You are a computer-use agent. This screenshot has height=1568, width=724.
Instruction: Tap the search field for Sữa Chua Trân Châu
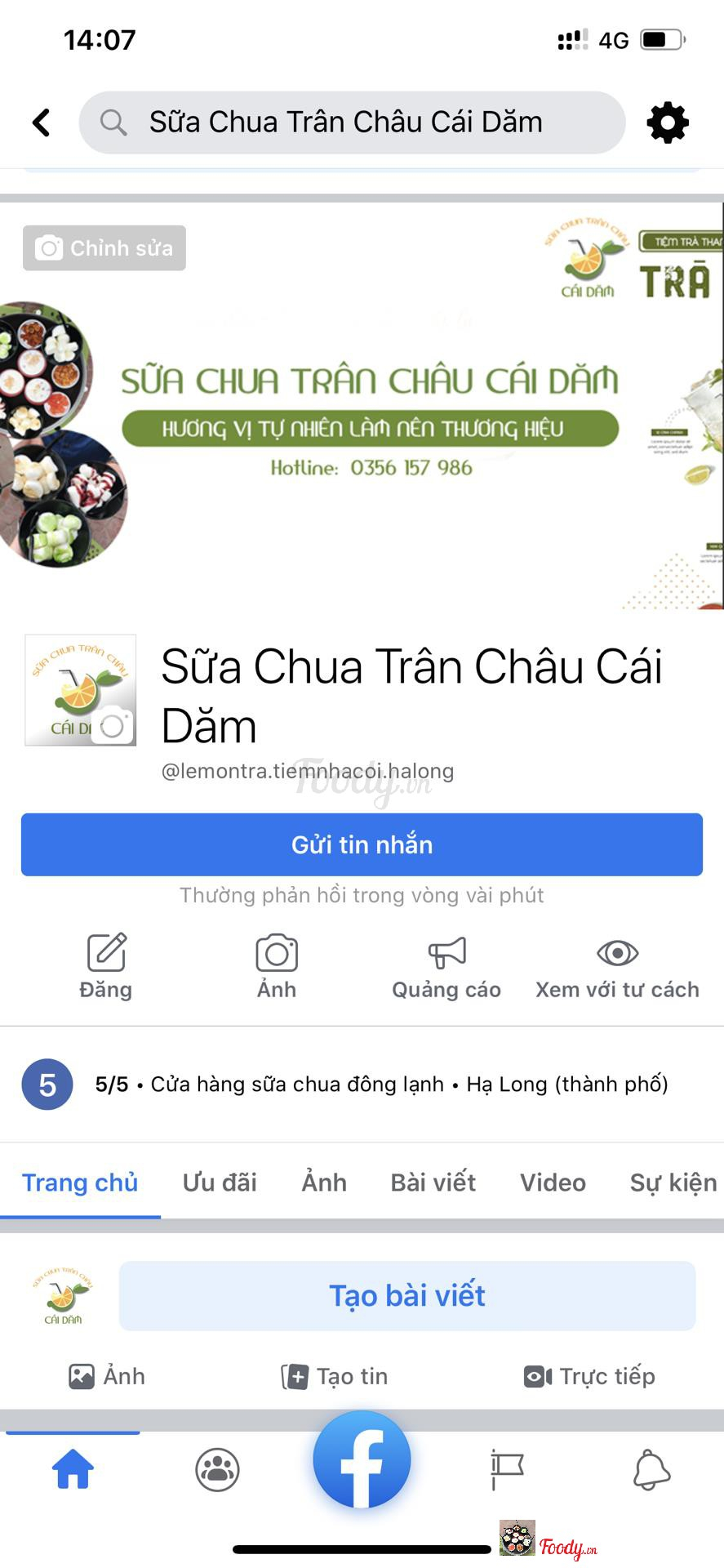[352, 122]
